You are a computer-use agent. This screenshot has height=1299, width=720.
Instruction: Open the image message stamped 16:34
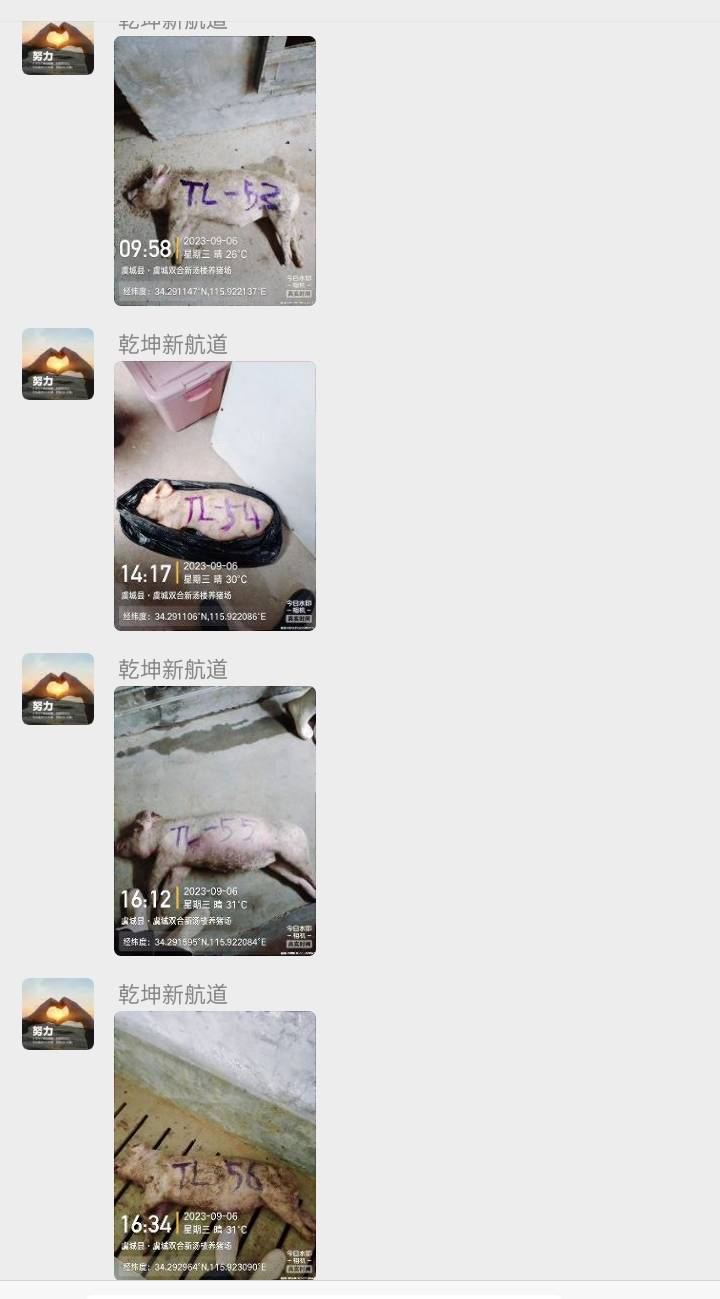[x=215, y=1145]
